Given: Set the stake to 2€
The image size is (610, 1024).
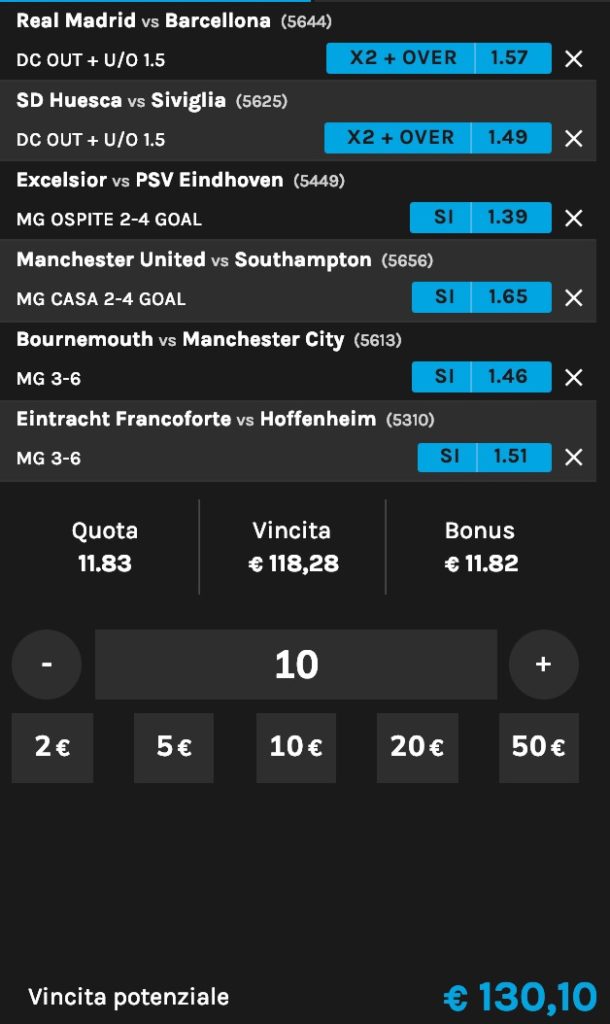Looking at the screenshot, I should [x=52, y=748].
